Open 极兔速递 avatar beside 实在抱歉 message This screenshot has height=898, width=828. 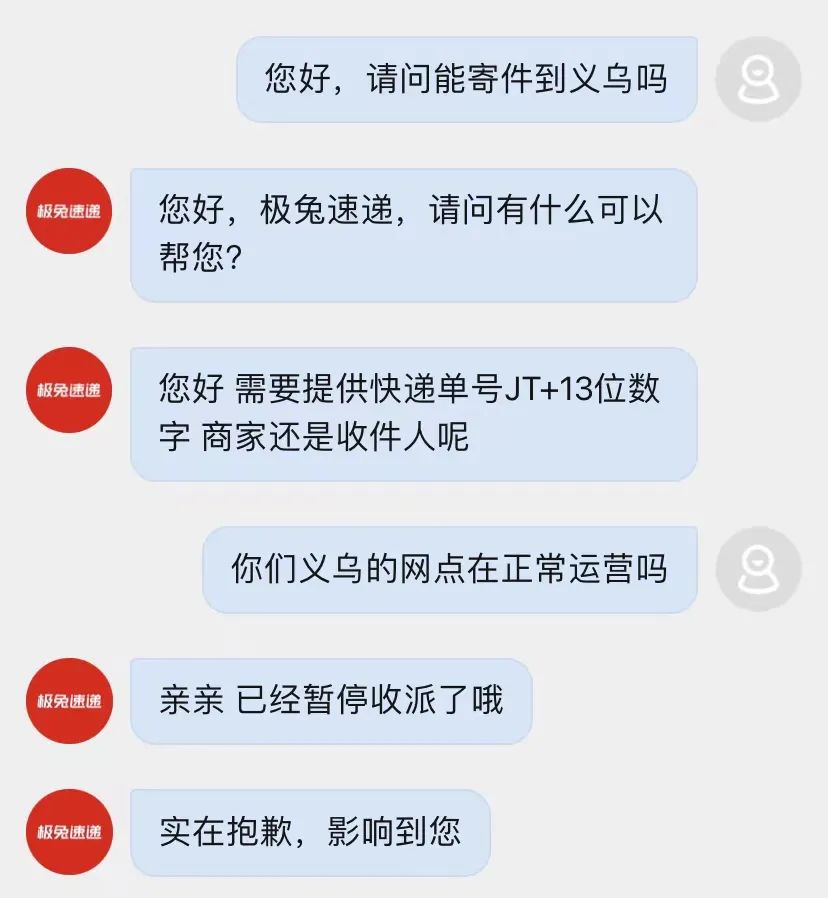click(x=69, y=832)
